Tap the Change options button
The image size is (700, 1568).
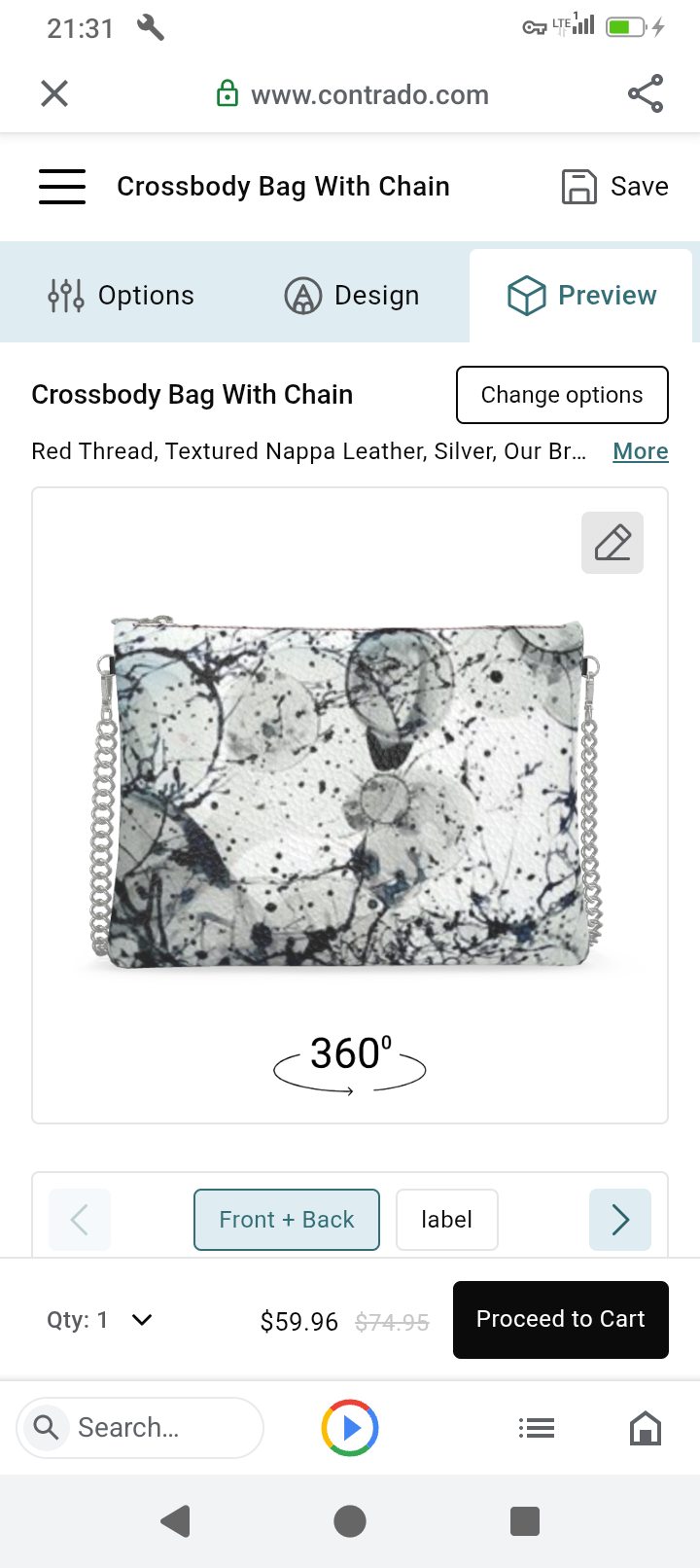[562, 395]
